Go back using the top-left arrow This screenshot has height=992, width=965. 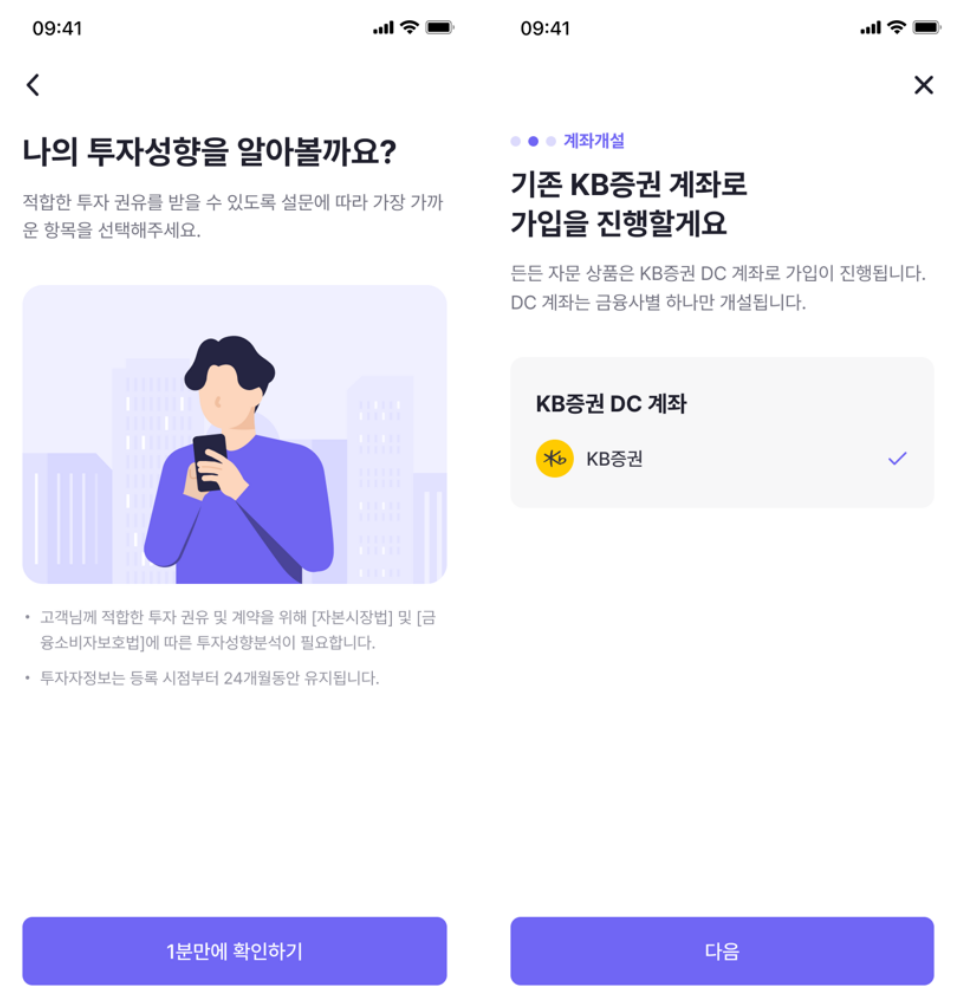point(33,85)
